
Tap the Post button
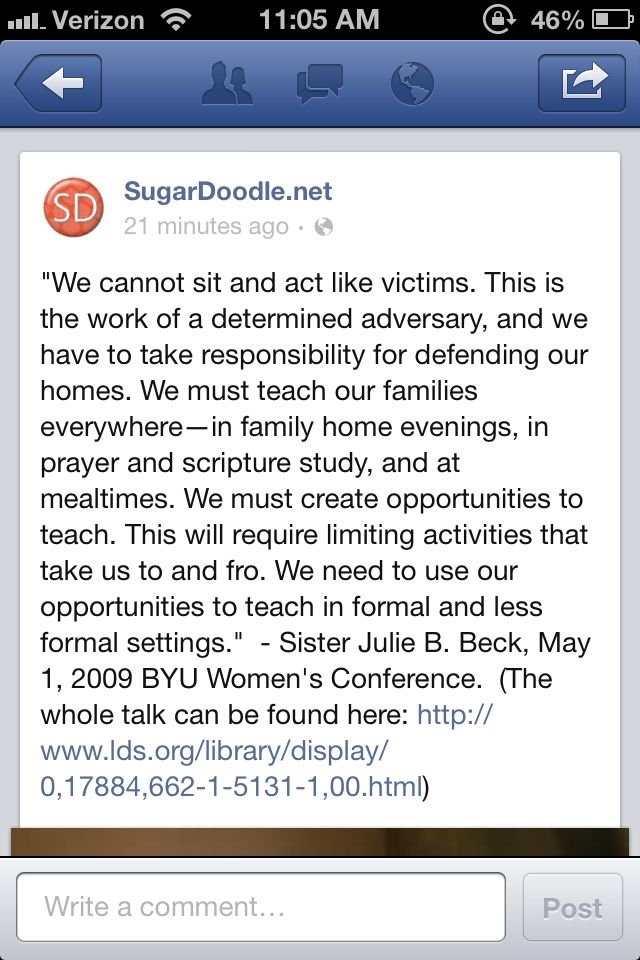[x=572, y=907]
